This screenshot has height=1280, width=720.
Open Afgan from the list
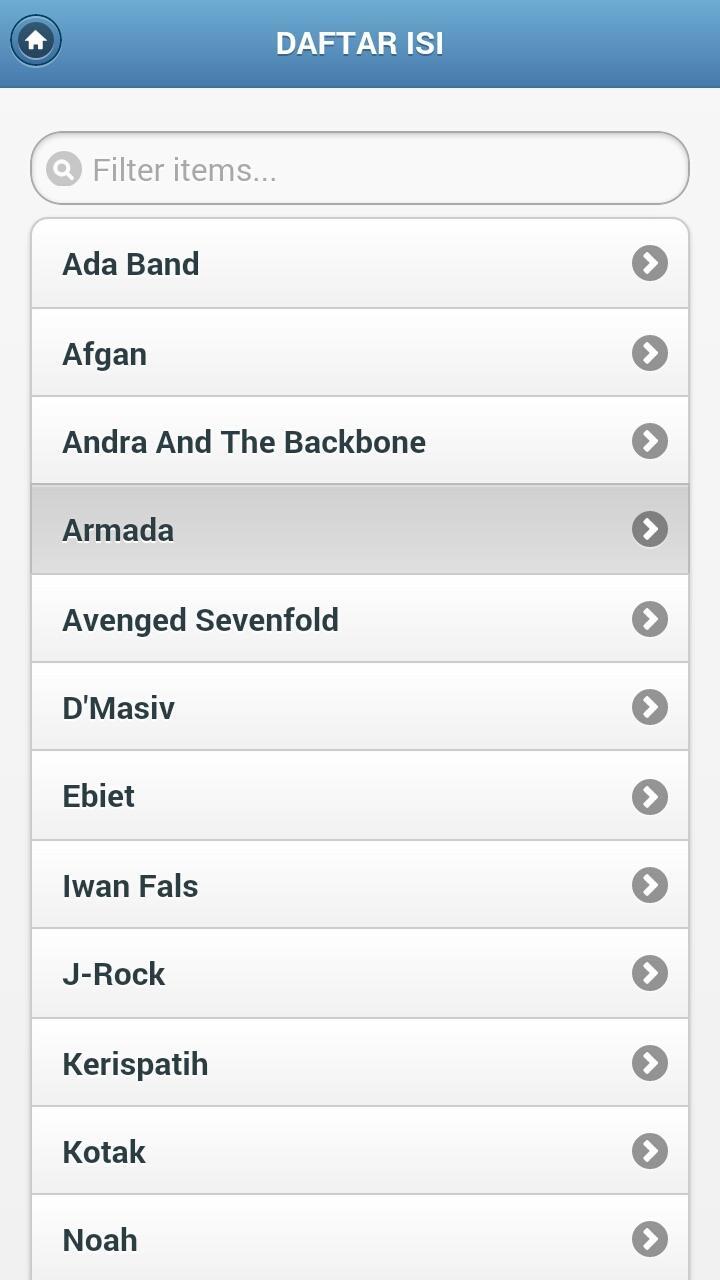[x=360, y=353]
